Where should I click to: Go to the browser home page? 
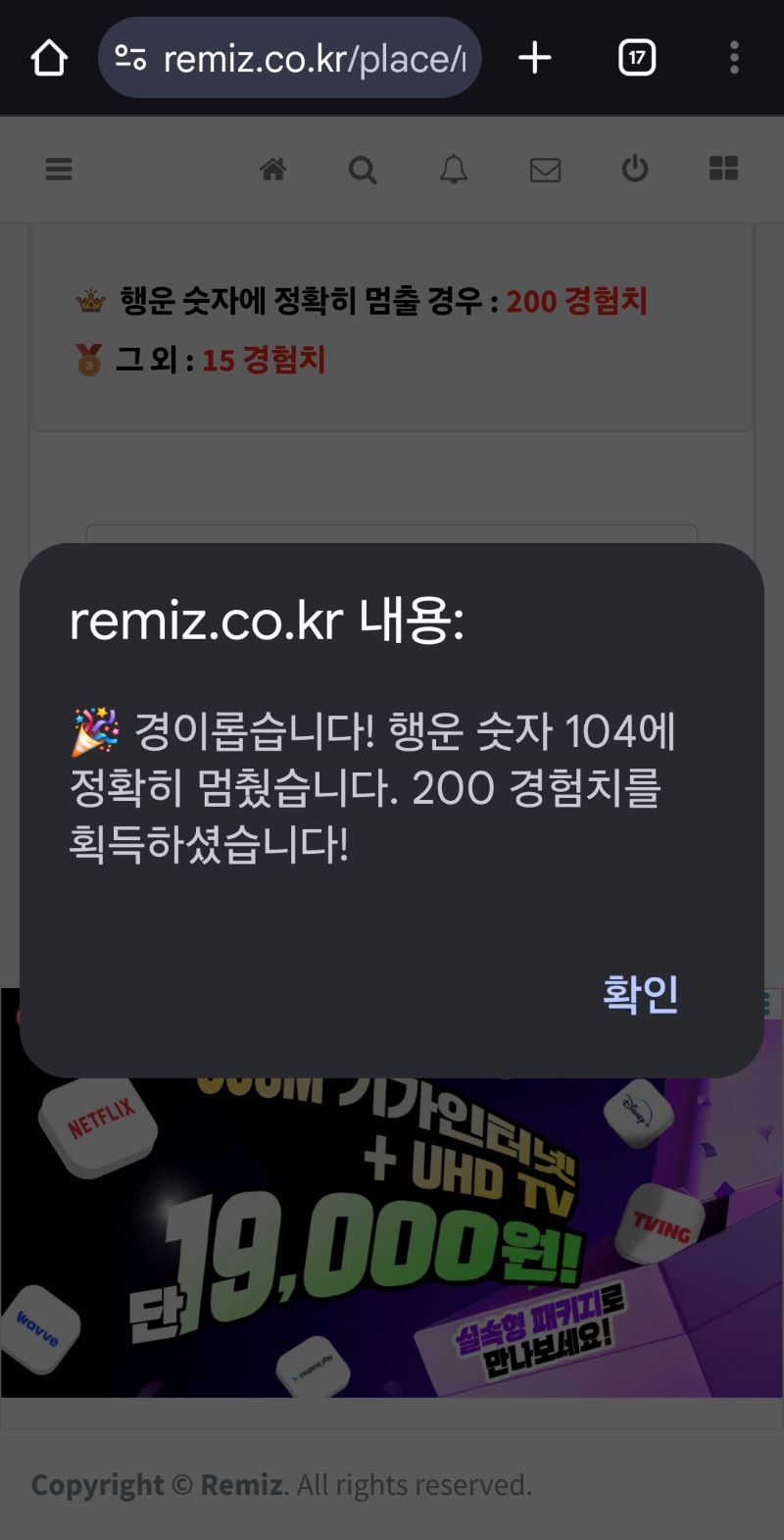[49, 59]
